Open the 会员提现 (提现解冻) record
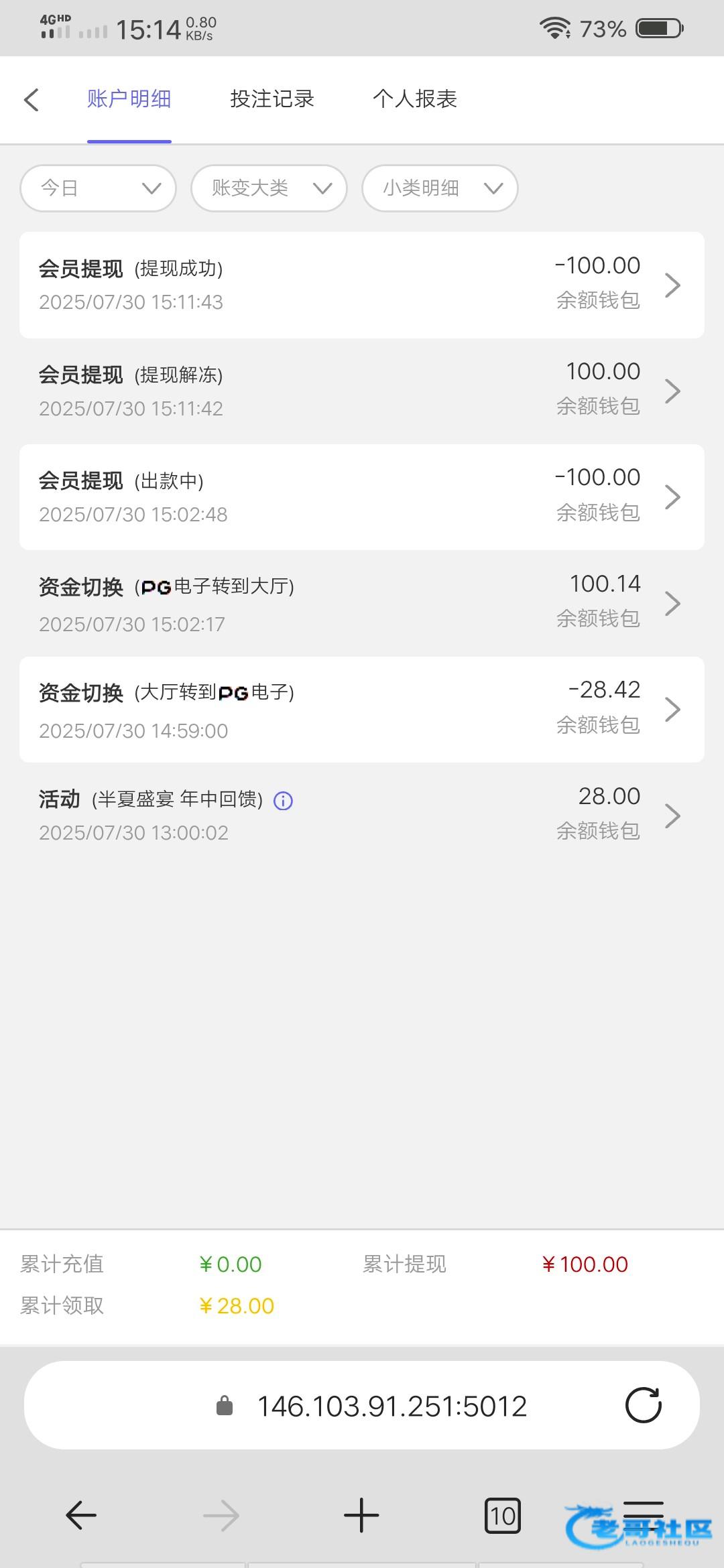The height and width of the screenshot is (1568, 724). [x=362, y=391]
